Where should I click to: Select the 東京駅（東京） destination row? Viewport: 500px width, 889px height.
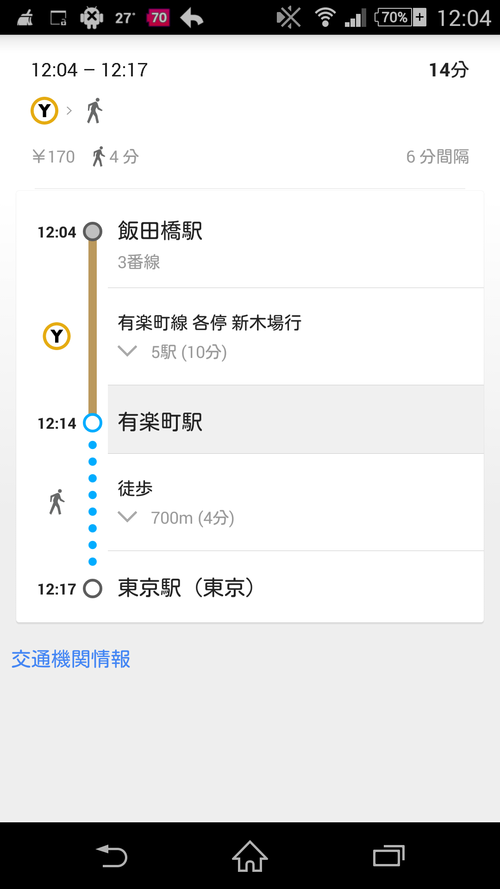click(x=295, y=588)
